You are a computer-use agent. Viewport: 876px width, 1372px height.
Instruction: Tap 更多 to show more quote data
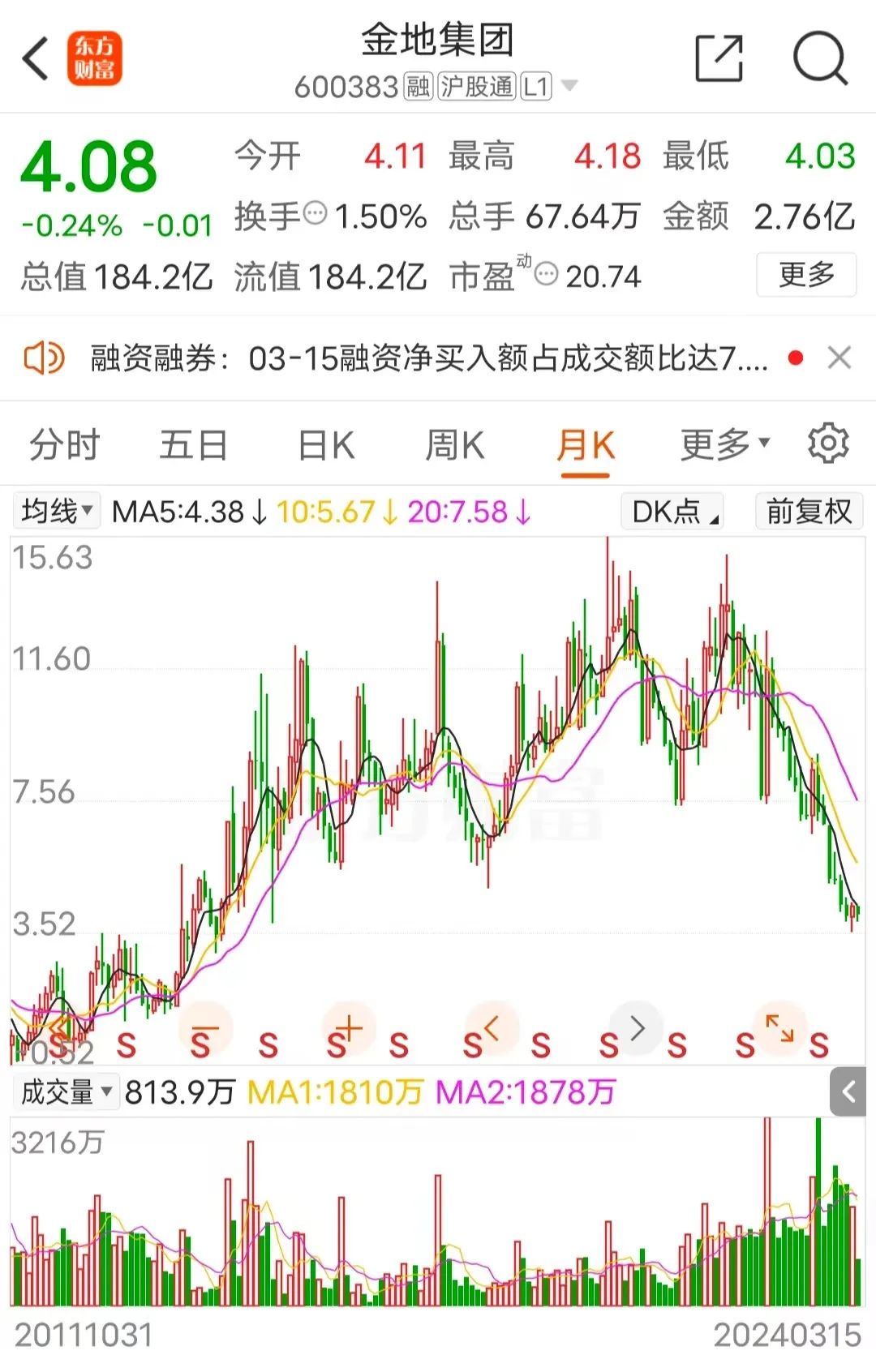click(805, 275)
